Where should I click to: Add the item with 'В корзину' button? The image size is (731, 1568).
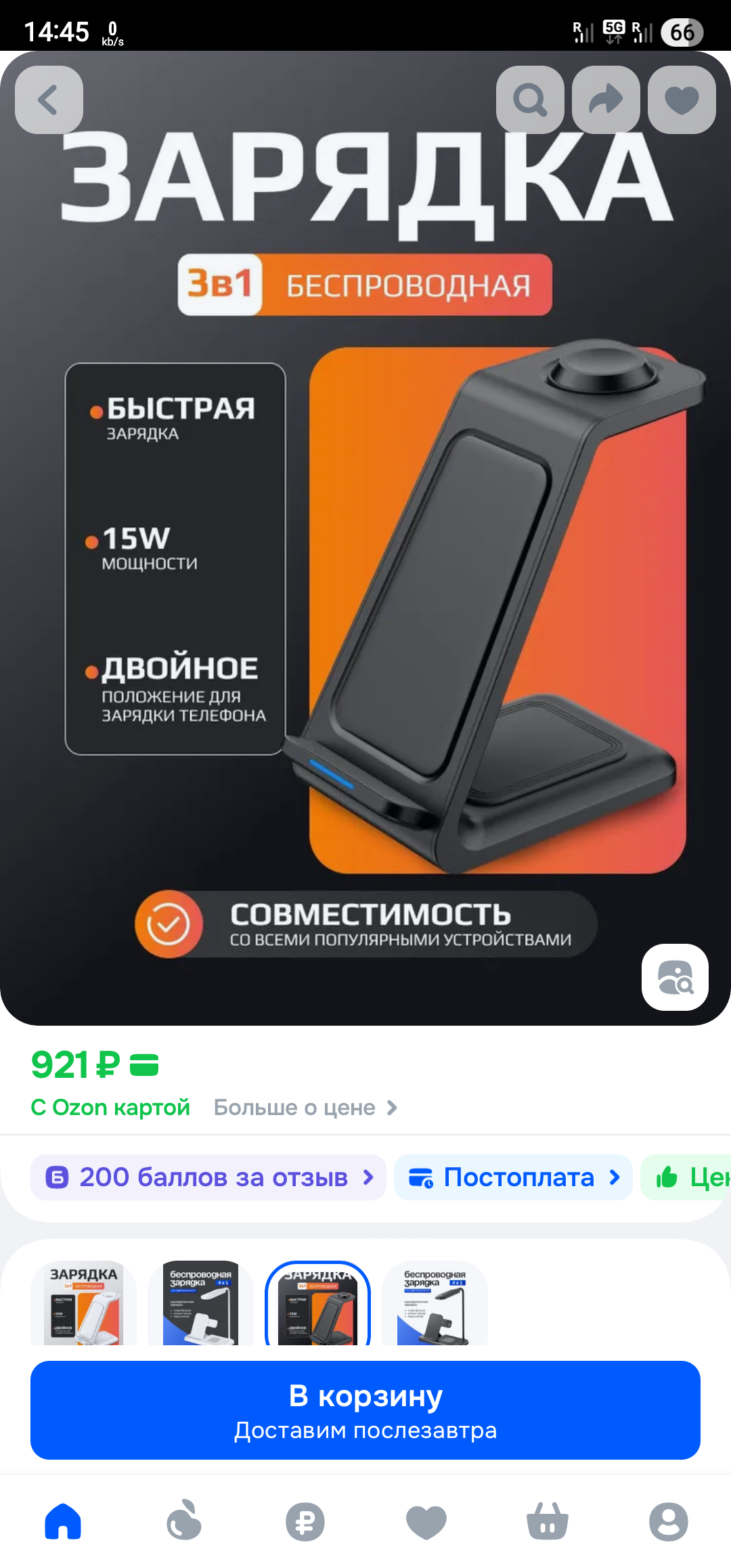pyautogui.click(x=365, y=1410)
